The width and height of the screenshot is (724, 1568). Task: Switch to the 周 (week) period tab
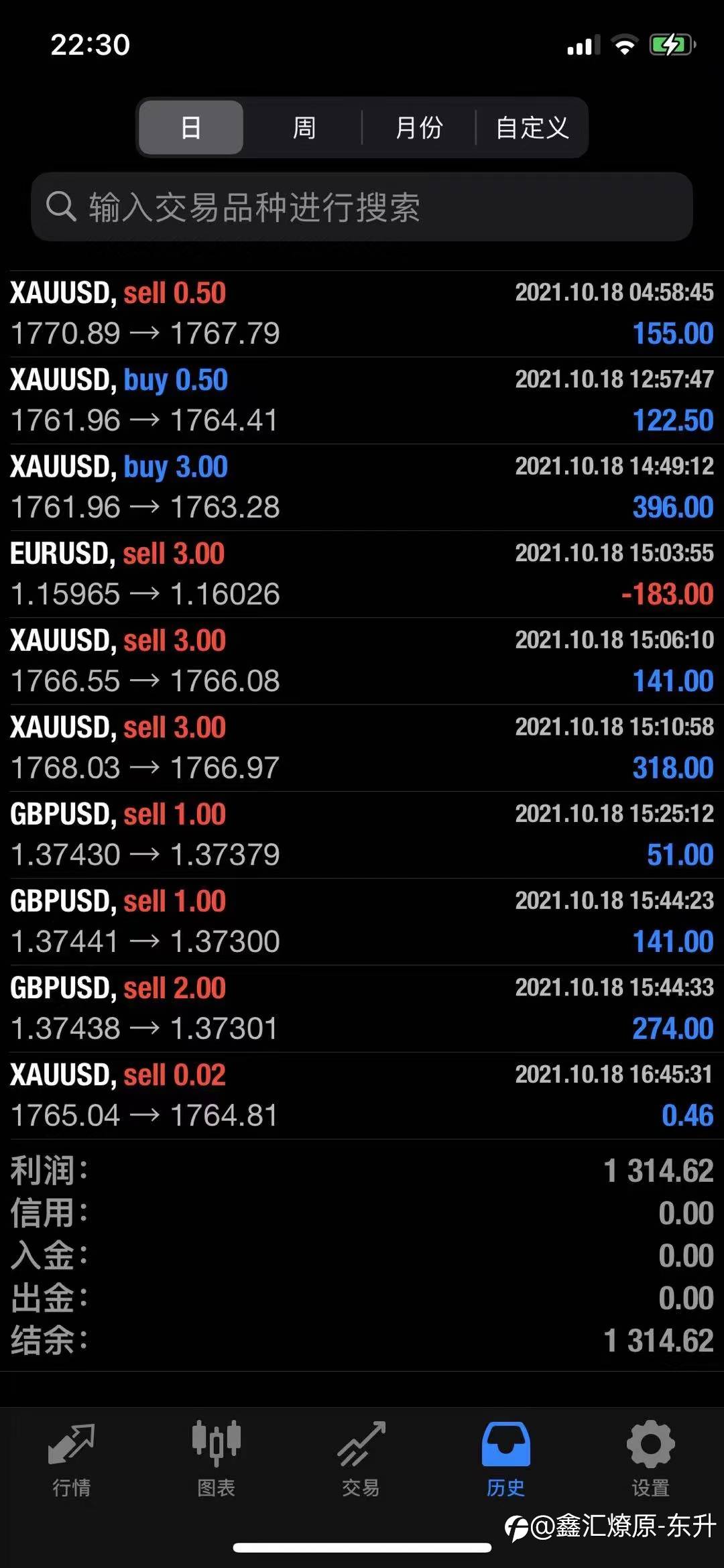coord(304,127)
